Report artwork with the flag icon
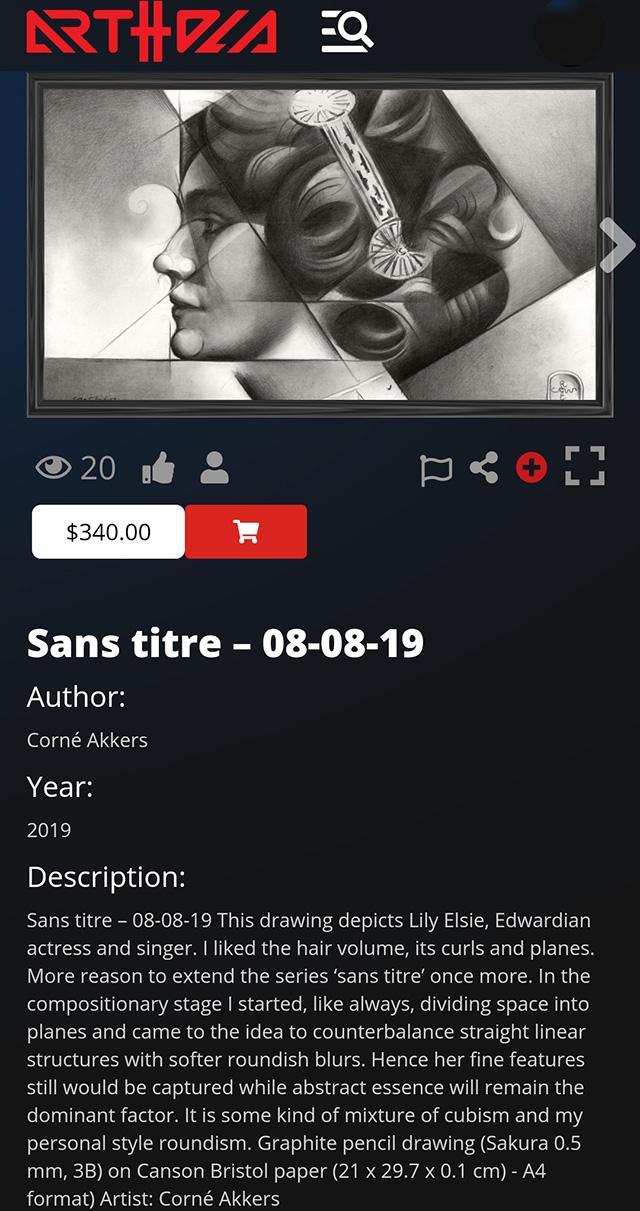The image size is (640, 1211). (436, 469)
